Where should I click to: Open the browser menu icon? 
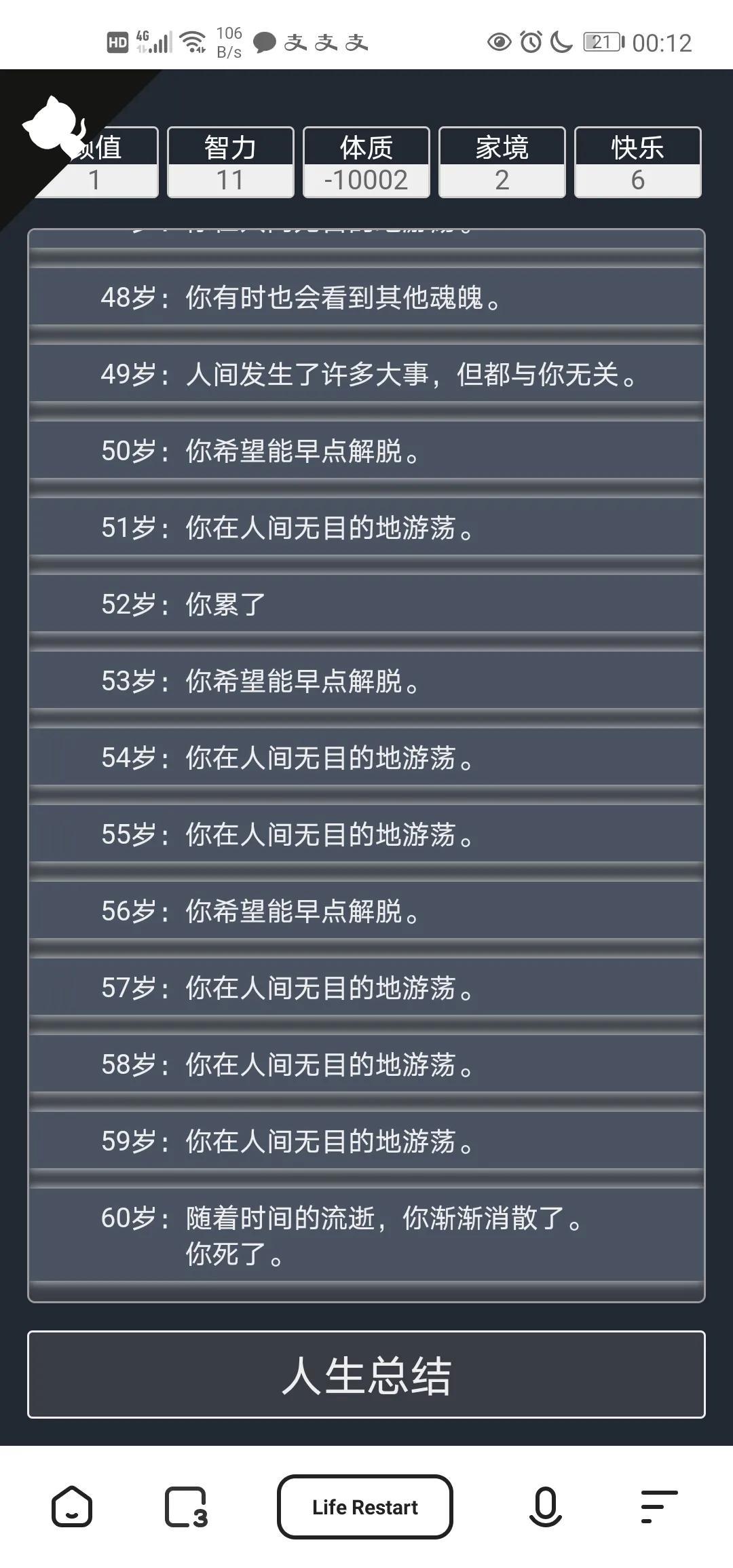(x=659, y=1507)
